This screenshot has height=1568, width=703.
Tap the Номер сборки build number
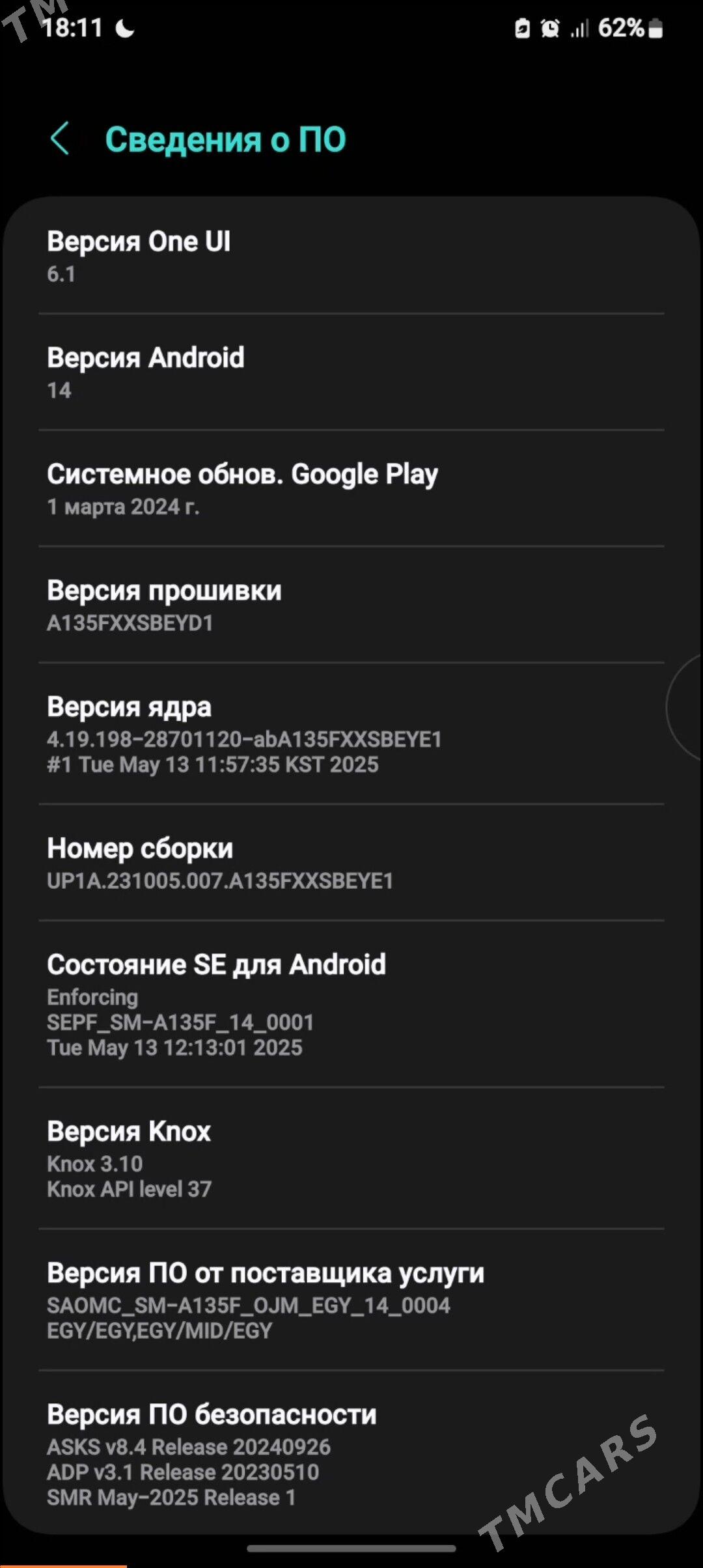point(351,863)
